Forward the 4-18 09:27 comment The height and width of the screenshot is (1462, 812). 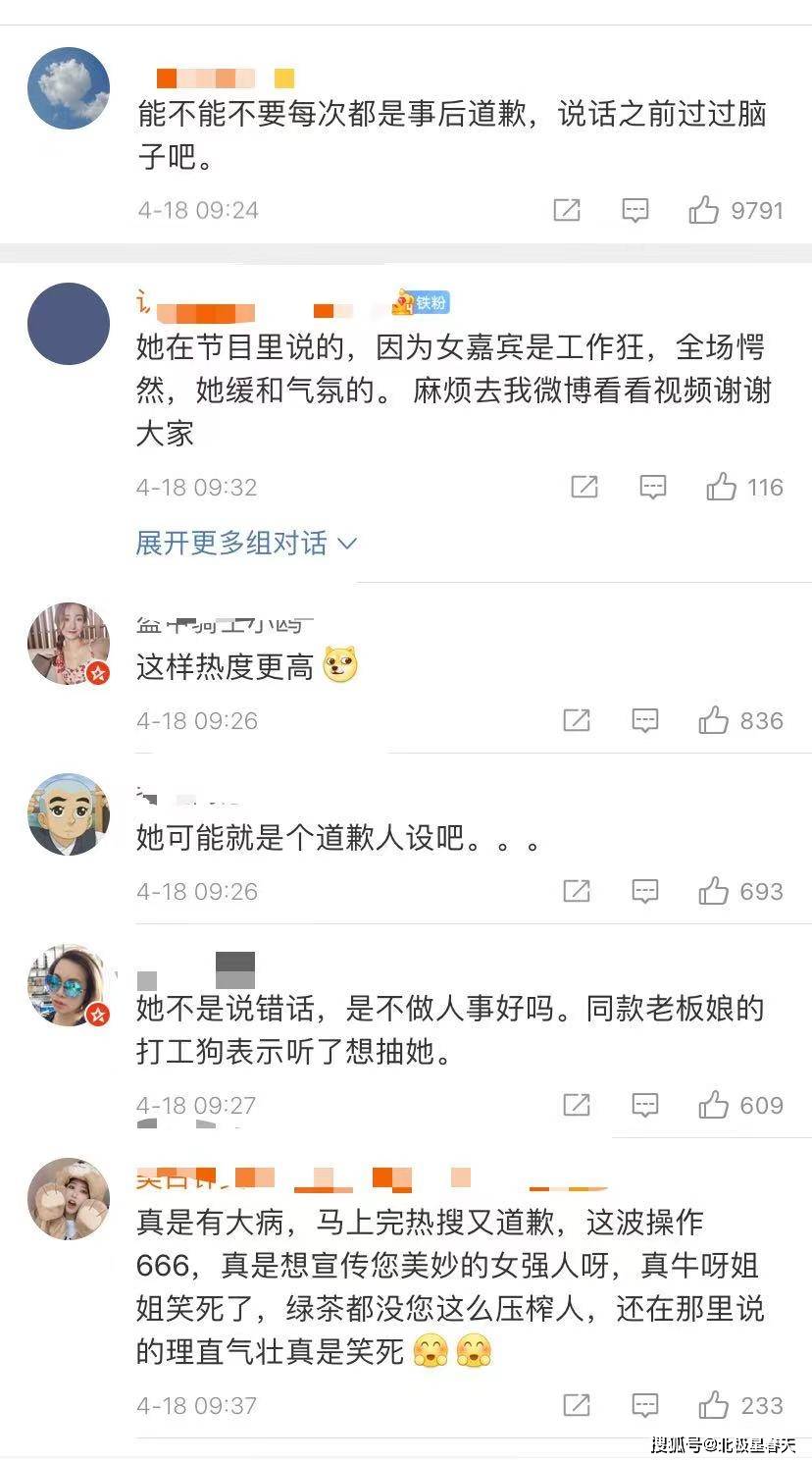tap(577, 1105)
